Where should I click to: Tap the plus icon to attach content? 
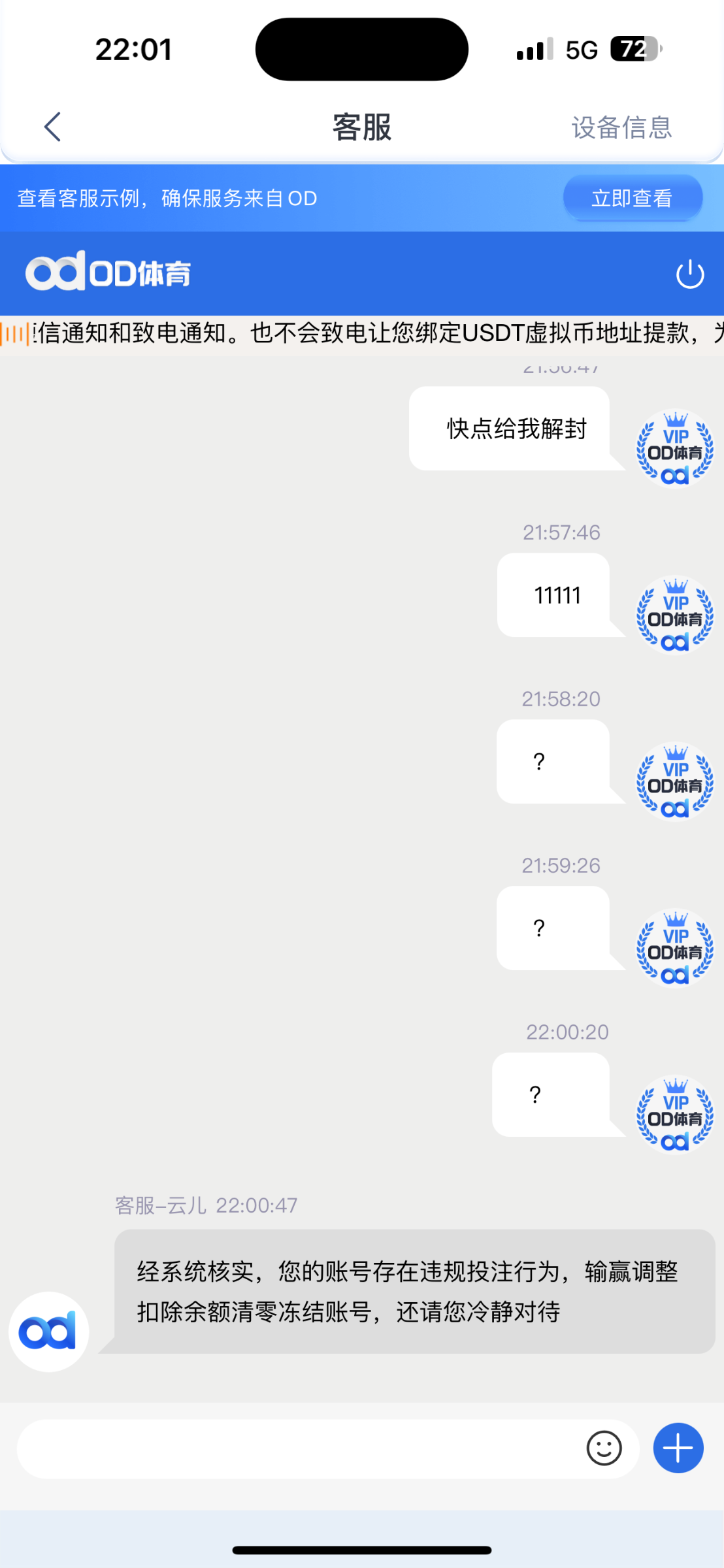[x=678, y=1448]
